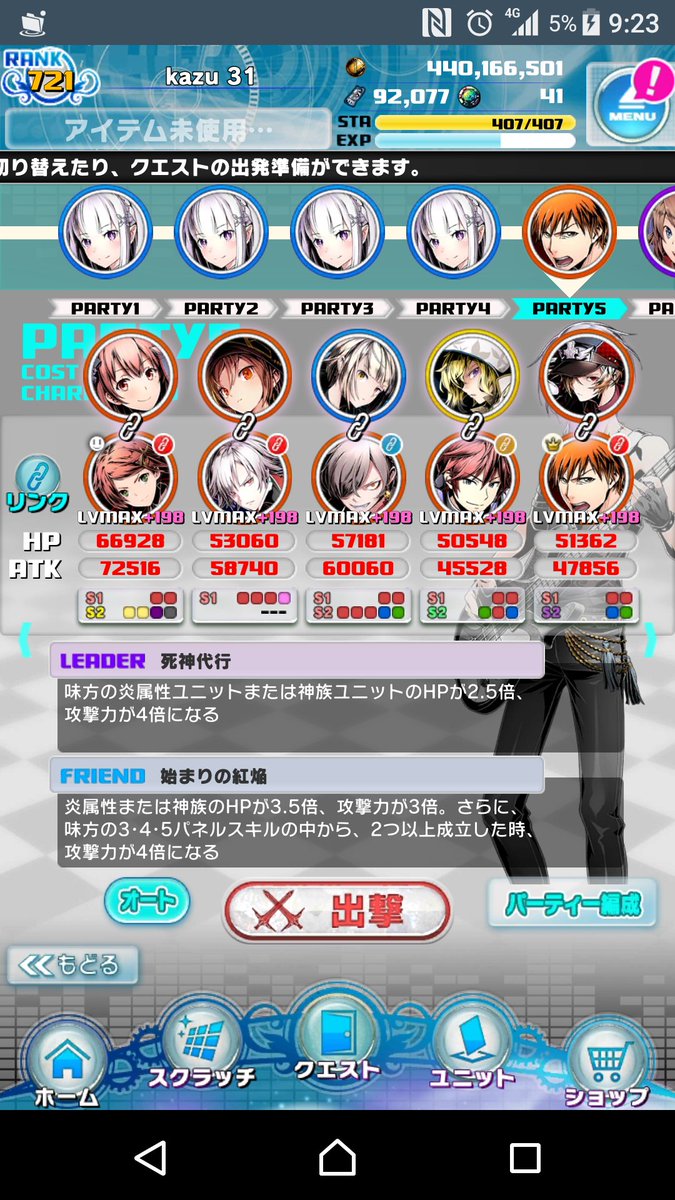Open the クエスト quest tab
The width and height of the screenshot is (675, 1200).
click(337, 1040)
